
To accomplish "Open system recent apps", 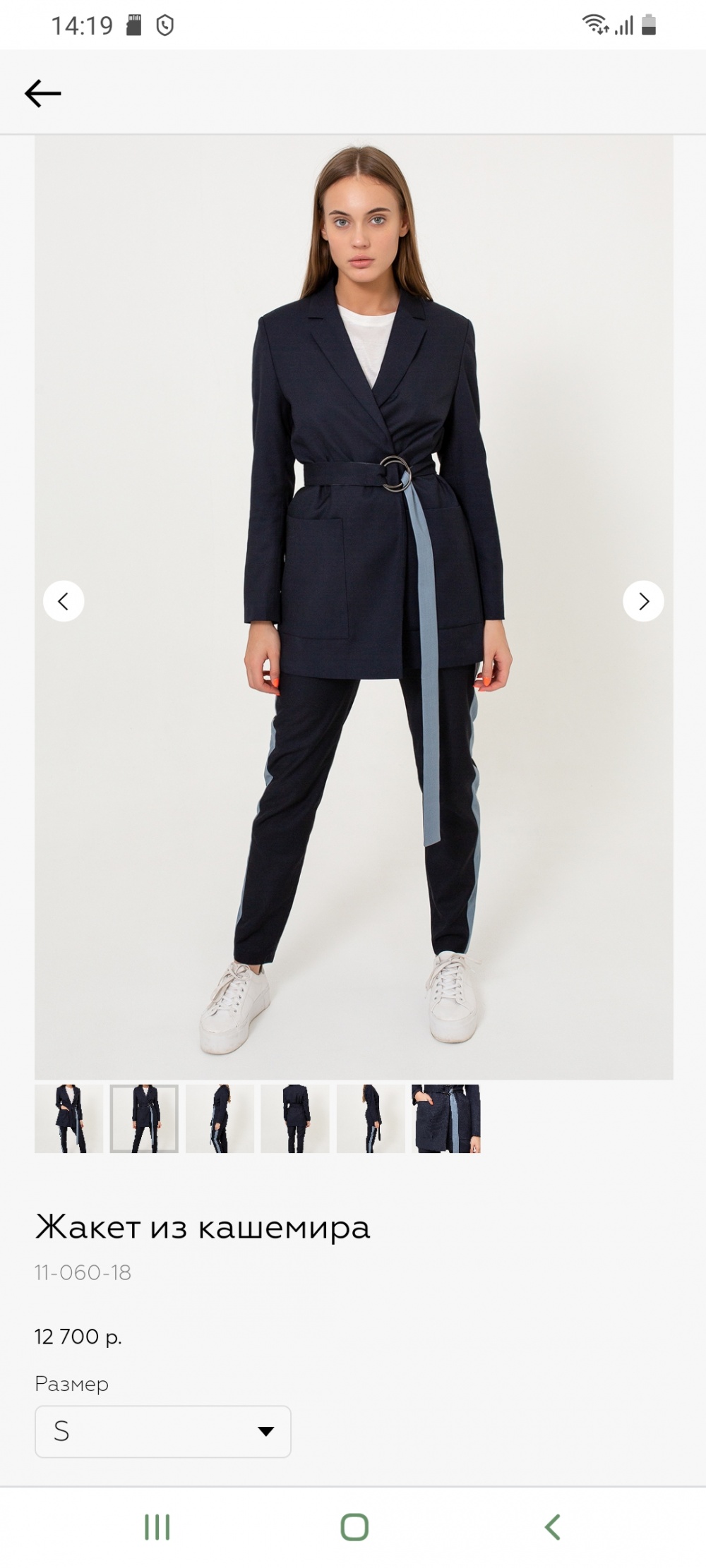I will tap(157, 1527).
